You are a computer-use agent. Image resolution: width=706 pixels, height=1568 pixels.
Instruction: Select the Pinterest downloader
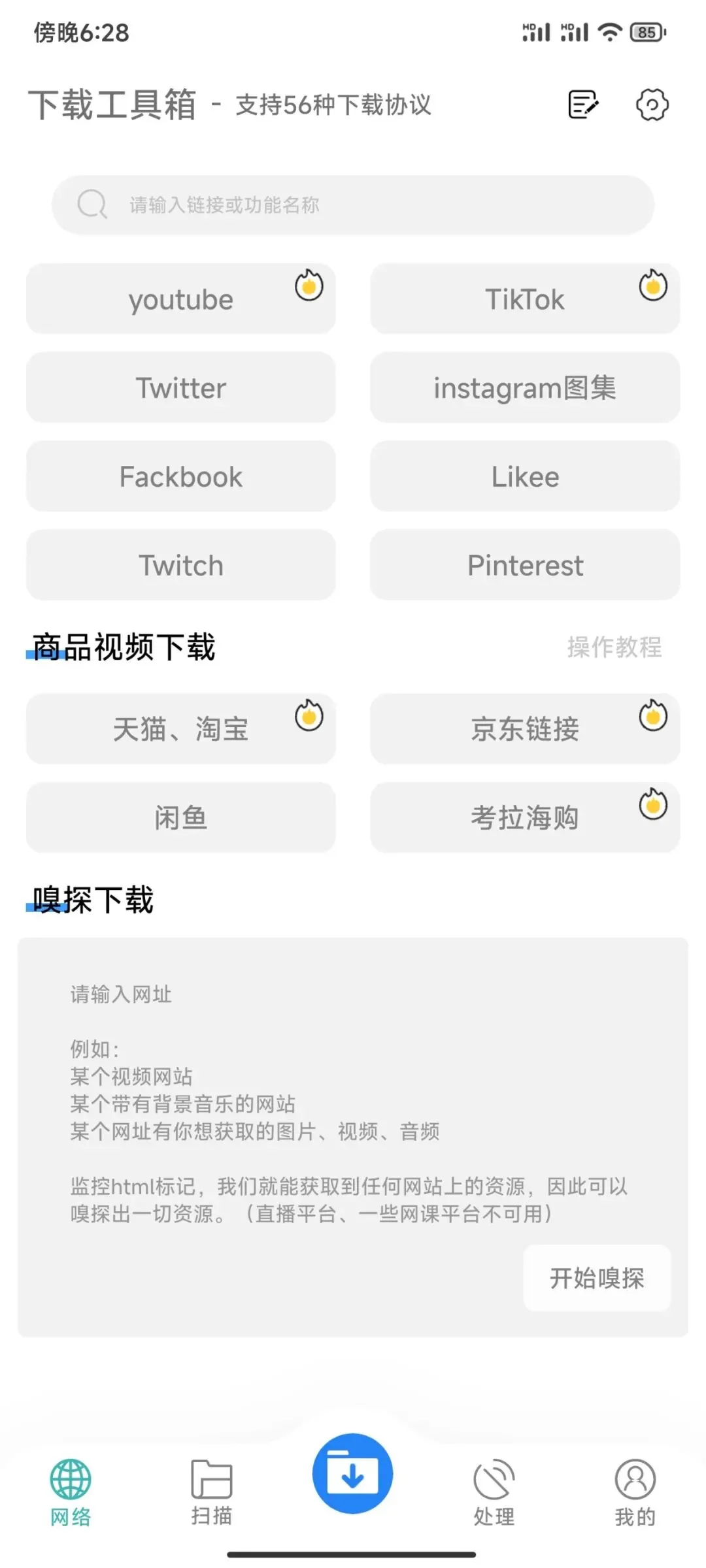pyautogui.click(x=525, y=565)
